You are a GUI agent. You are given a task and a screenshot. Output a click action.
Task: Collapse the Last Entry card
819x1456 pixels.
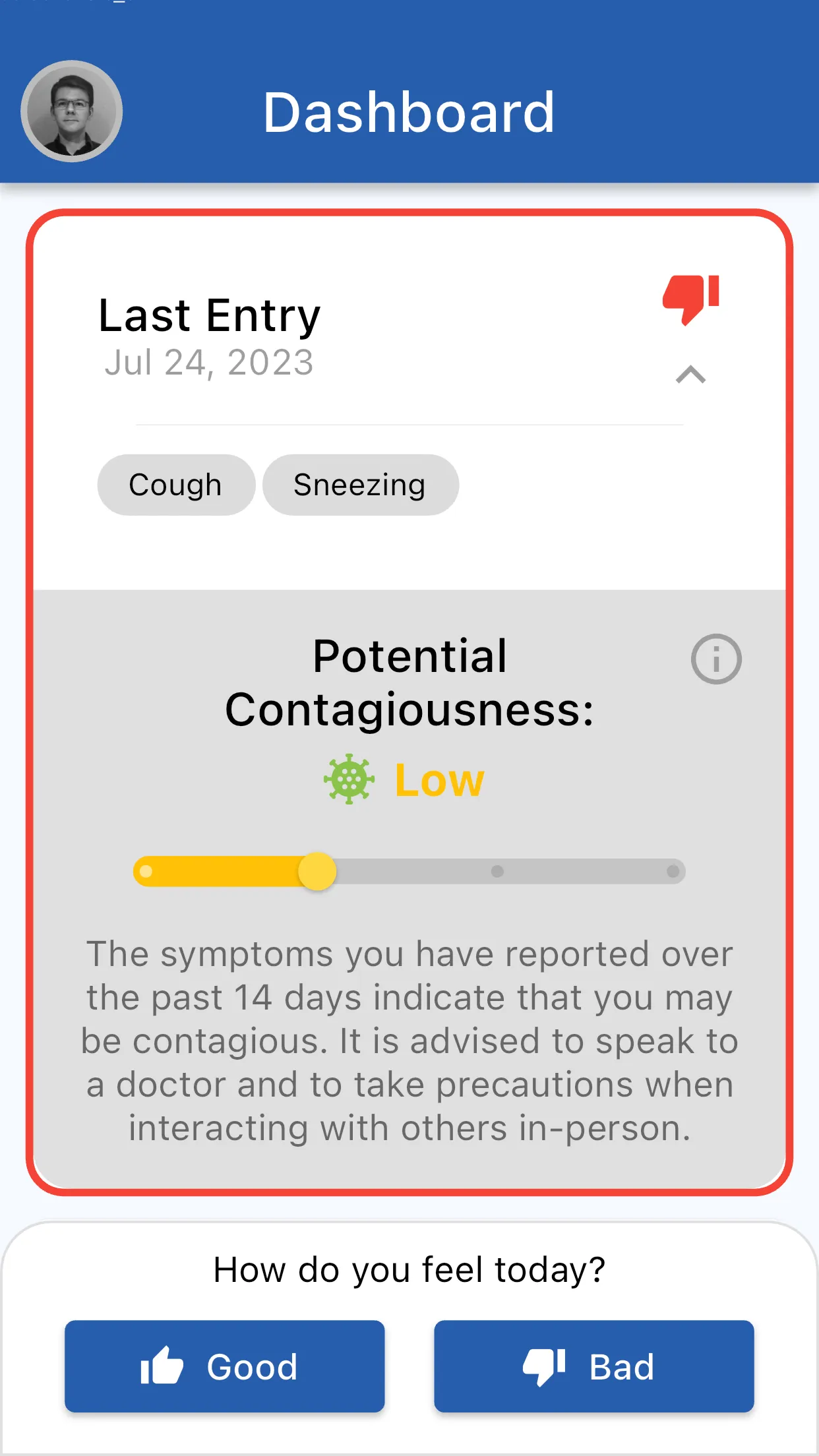690,375
